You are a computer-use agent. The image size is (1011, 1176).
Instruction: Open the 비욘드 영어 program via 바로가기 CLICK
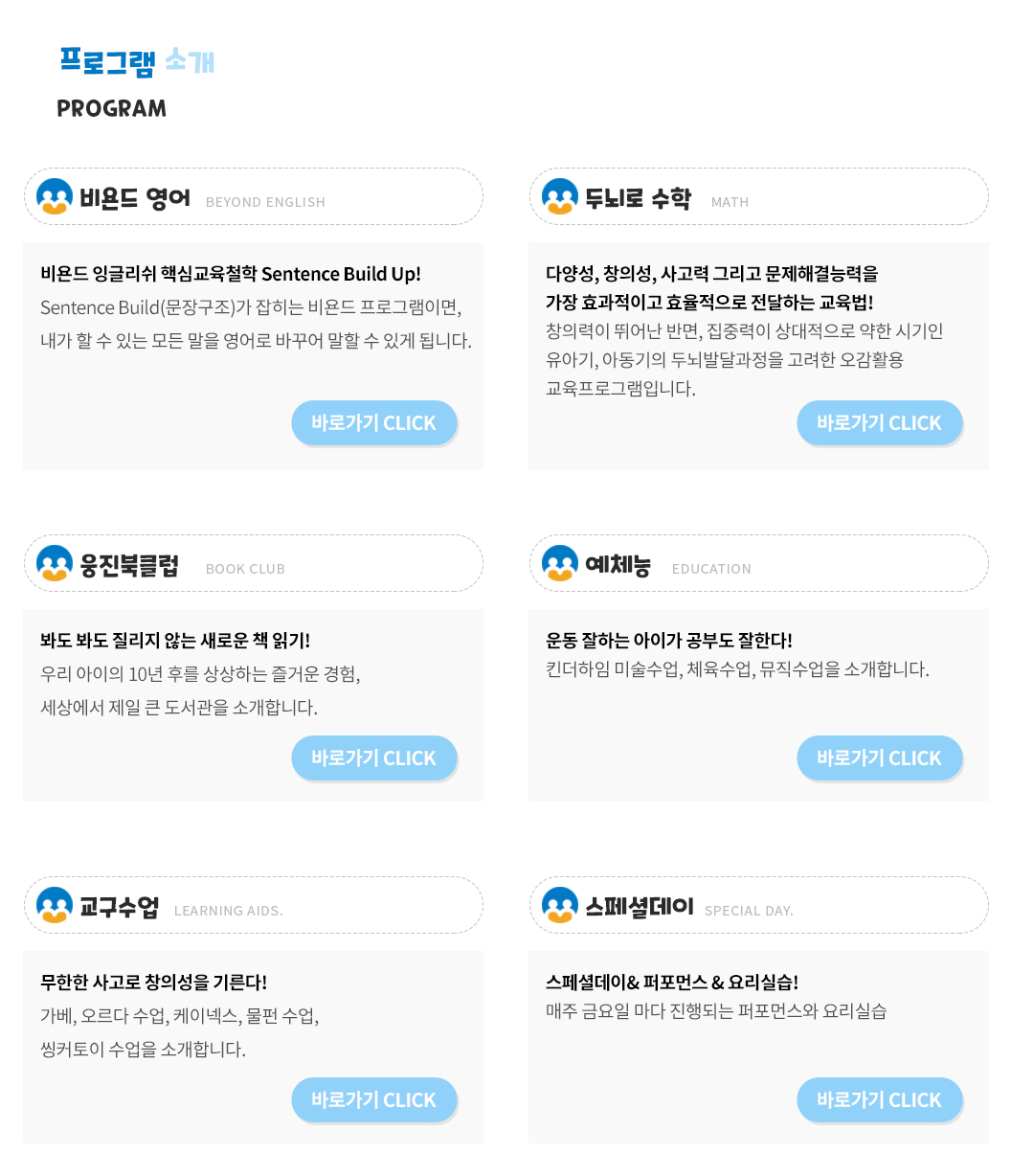click(373, 423)
